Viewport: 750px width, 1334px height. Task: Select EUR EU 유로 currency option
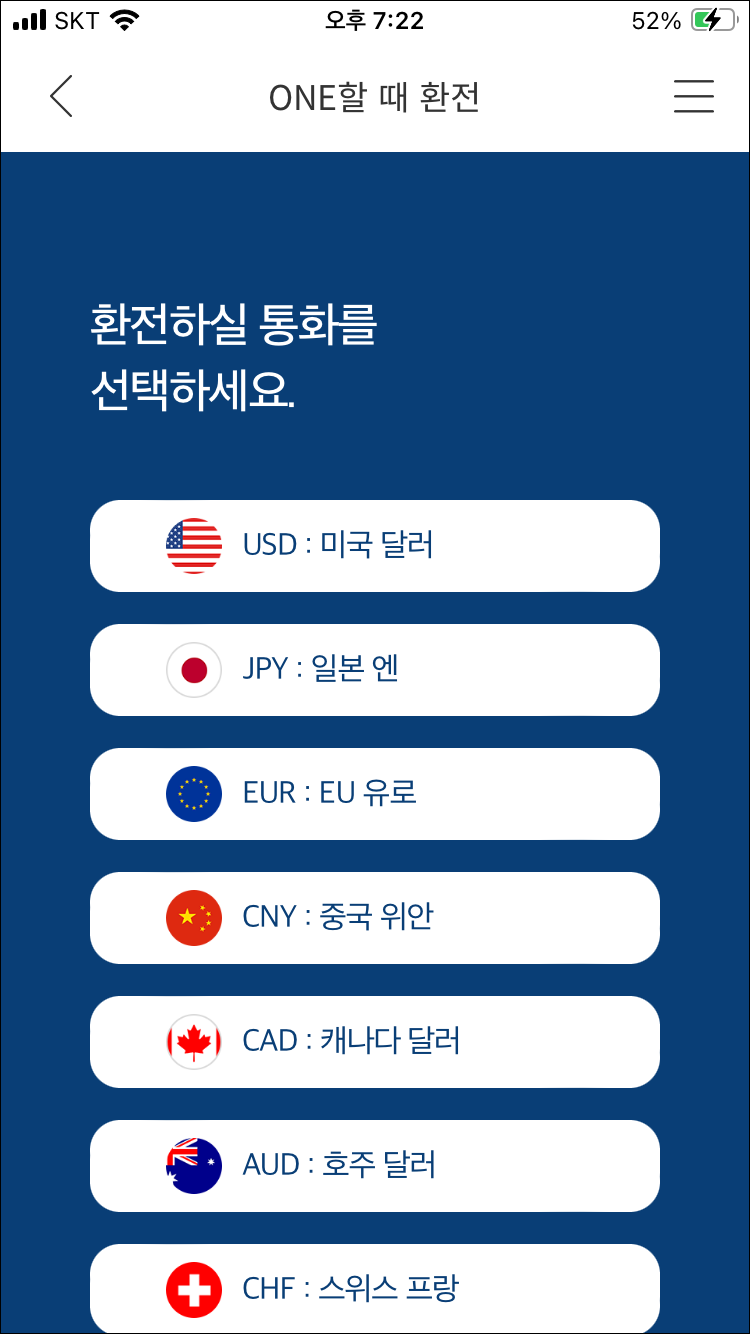(x=375, y=794)
